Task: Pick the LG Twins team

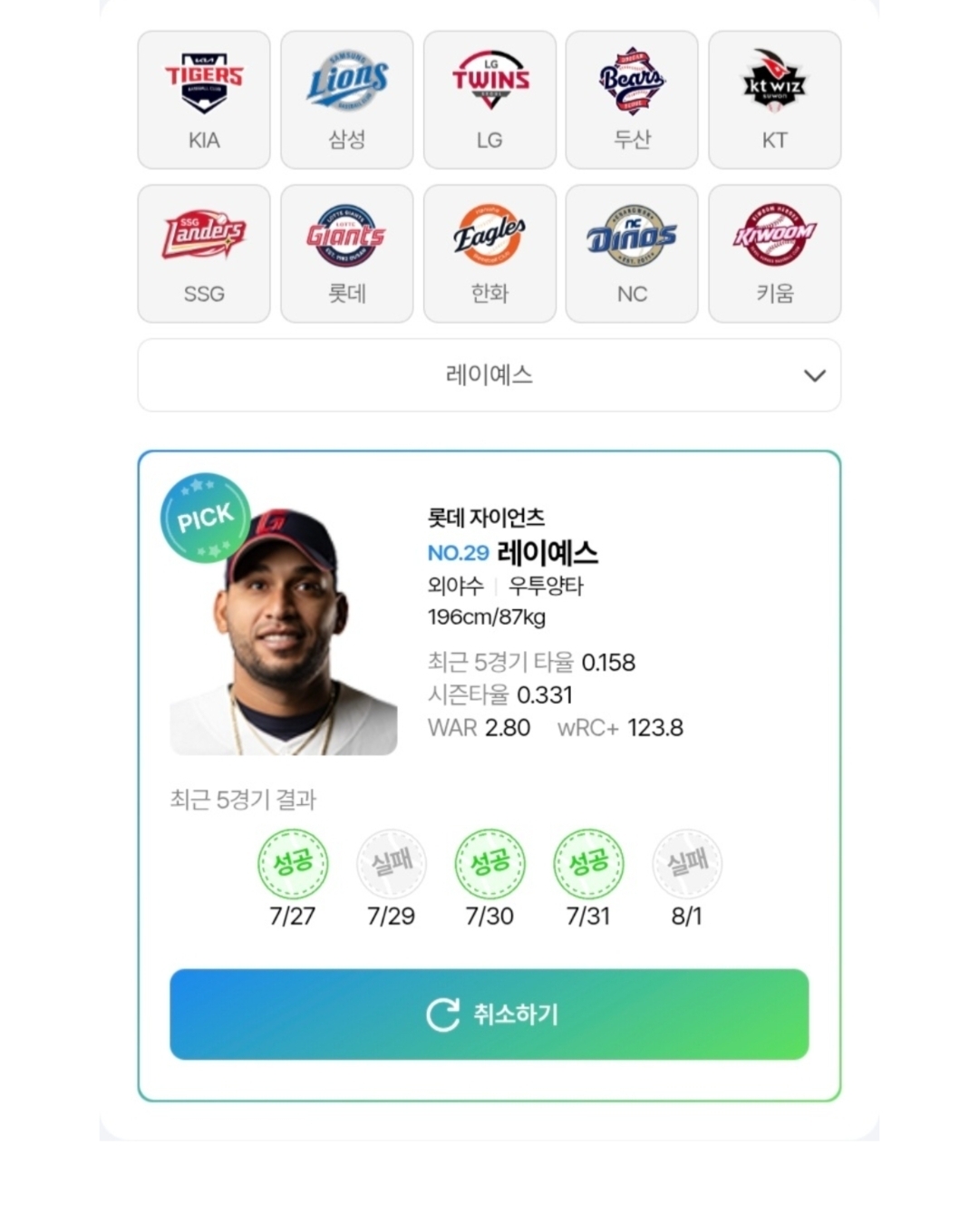Action: coord(489,100)
